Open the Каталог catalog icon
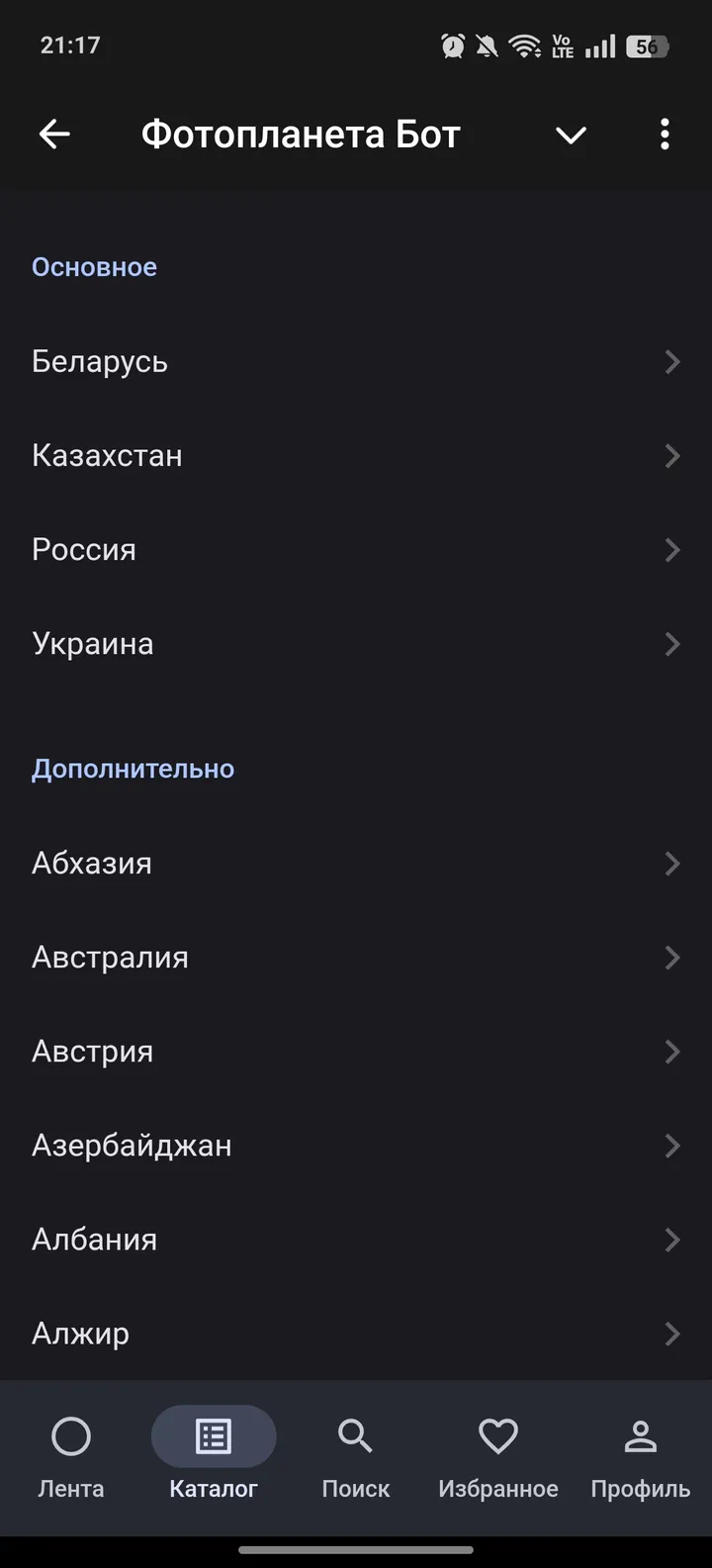 pos(214,1435)
